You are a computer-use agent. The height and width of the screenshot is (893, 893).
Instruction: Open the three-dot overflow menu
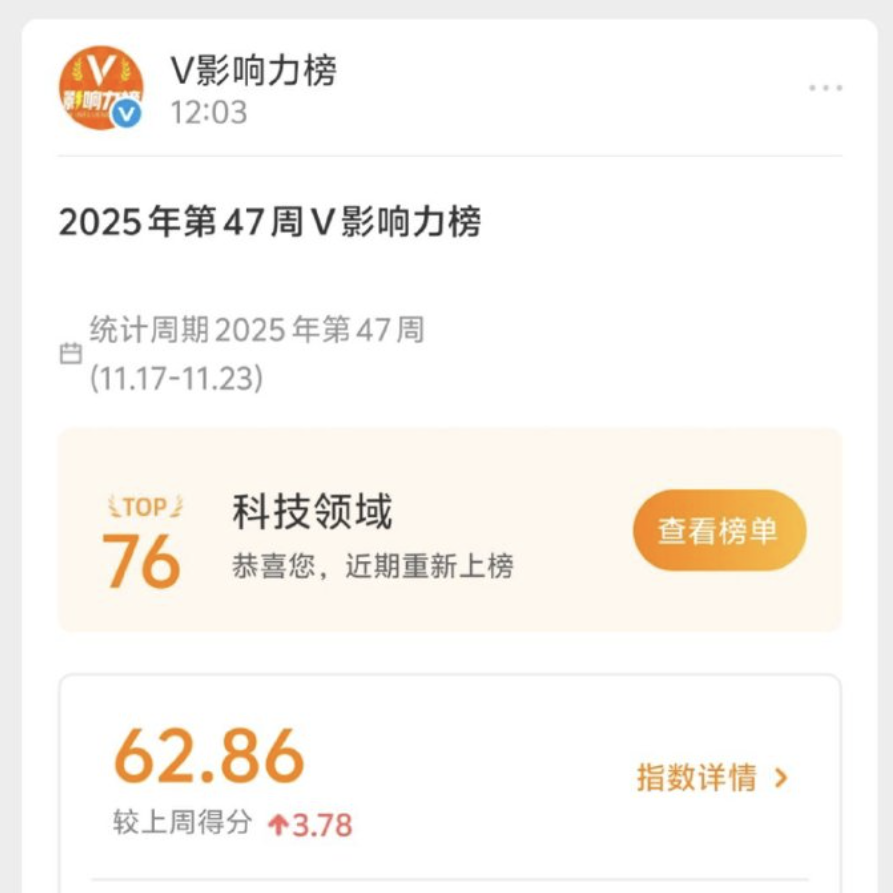click(x=825, y=88)
